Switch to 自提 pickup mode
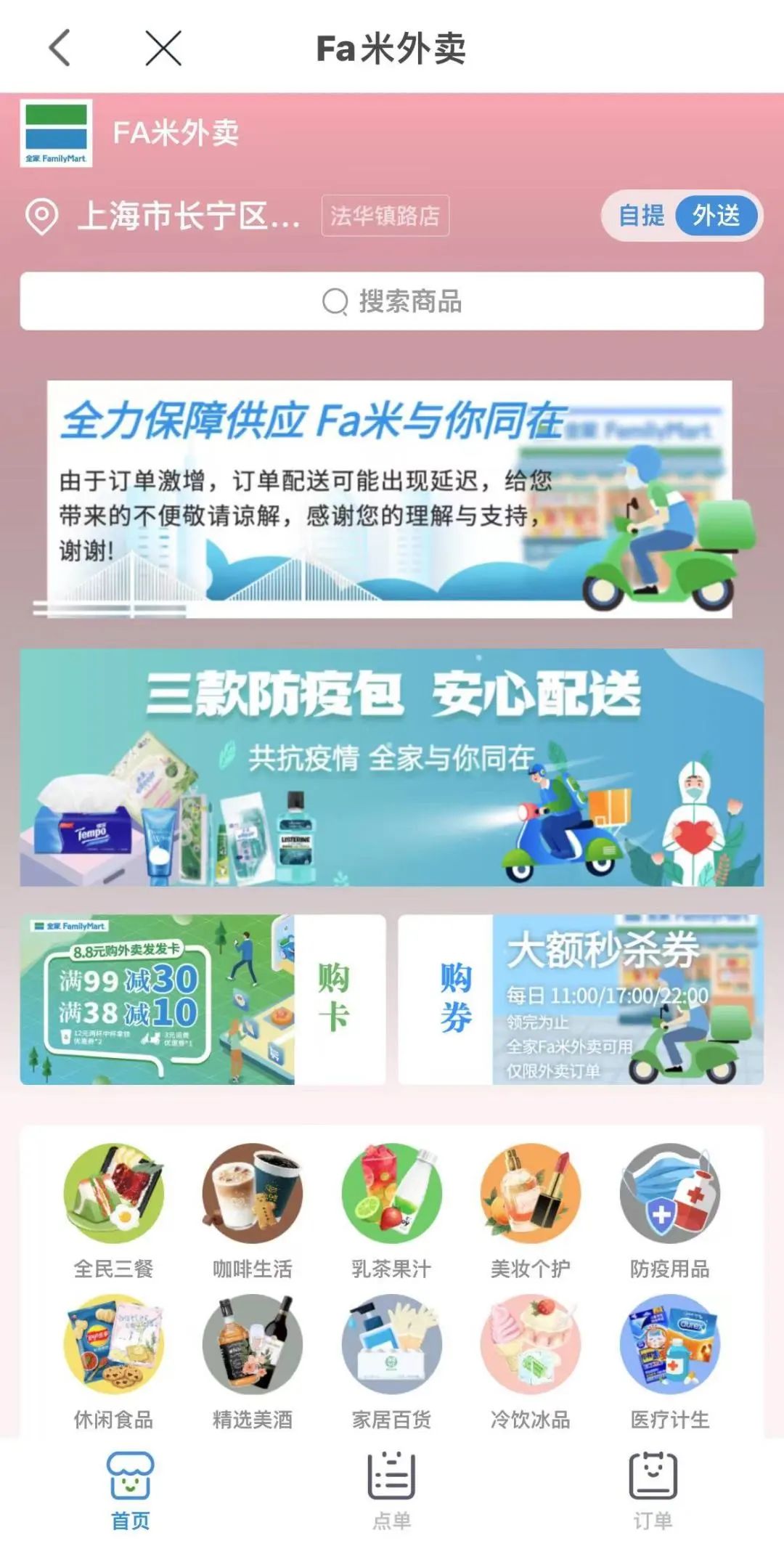 [x=641, y=216]
